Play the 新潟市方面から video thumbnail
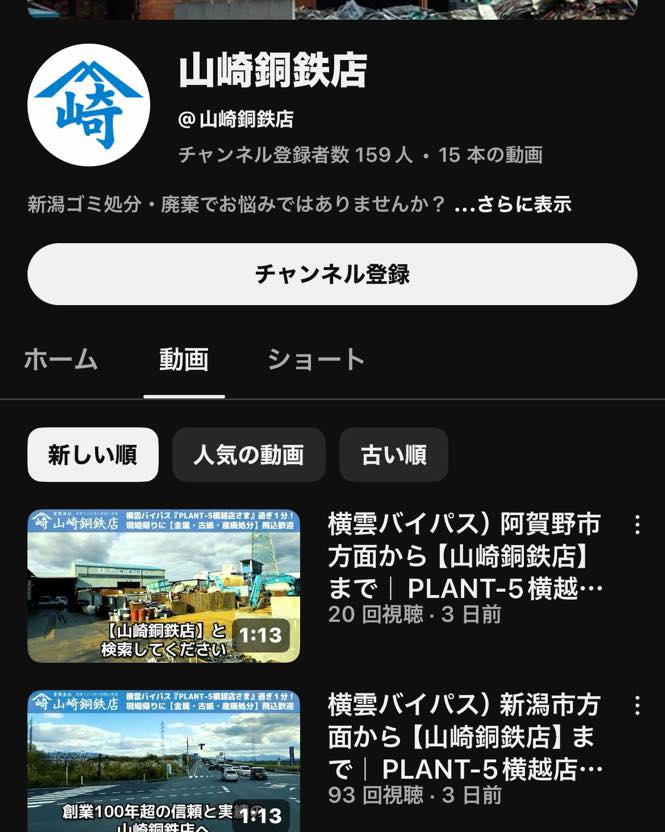The image size is (665, 832). [164, 762]
